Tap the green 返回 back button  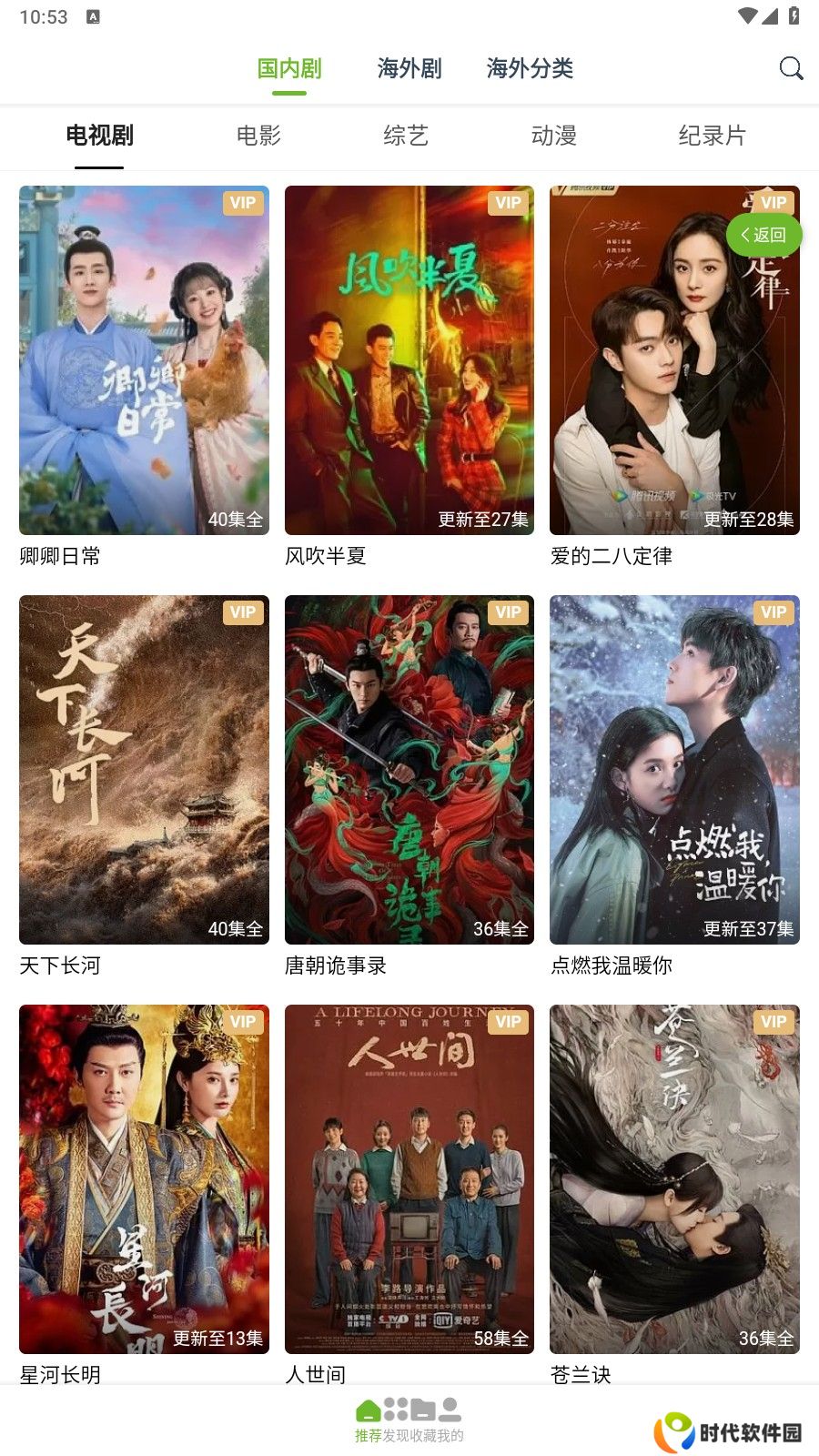point(763,235)
